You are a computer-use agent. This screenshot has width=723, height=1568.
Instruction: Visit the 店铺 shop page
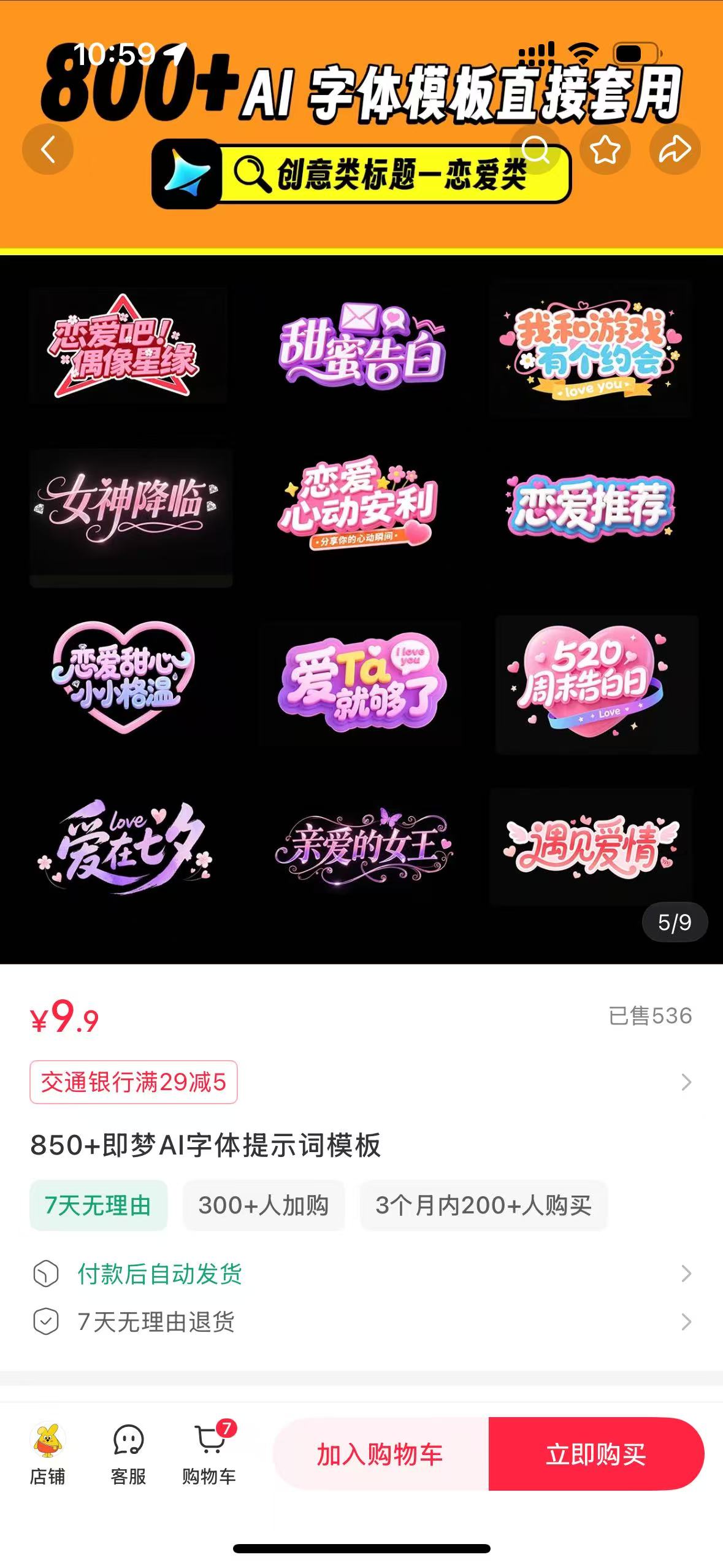point(48,1454)
